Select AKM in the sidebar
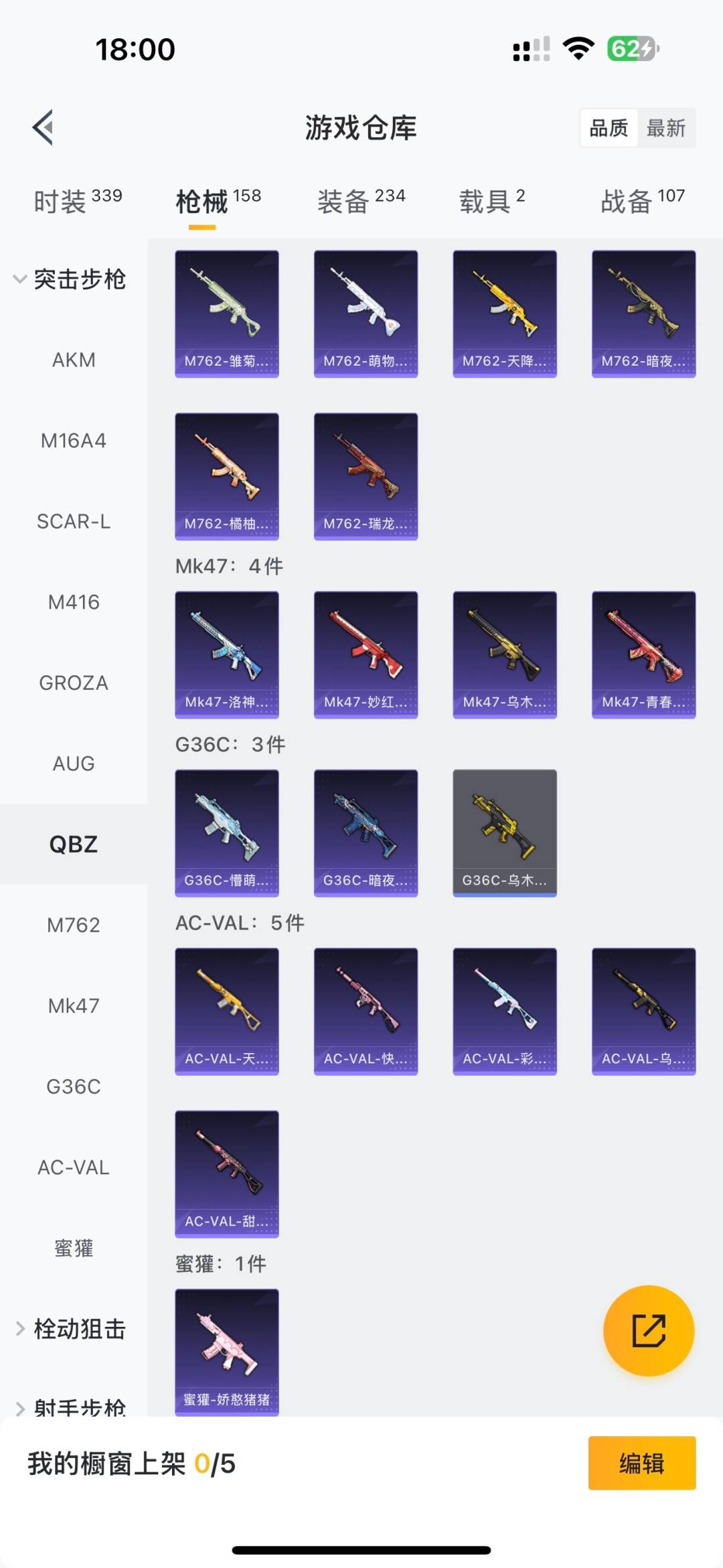This screenshot has width=723, height=1568. pyautogui.click(x=74, y=360)
